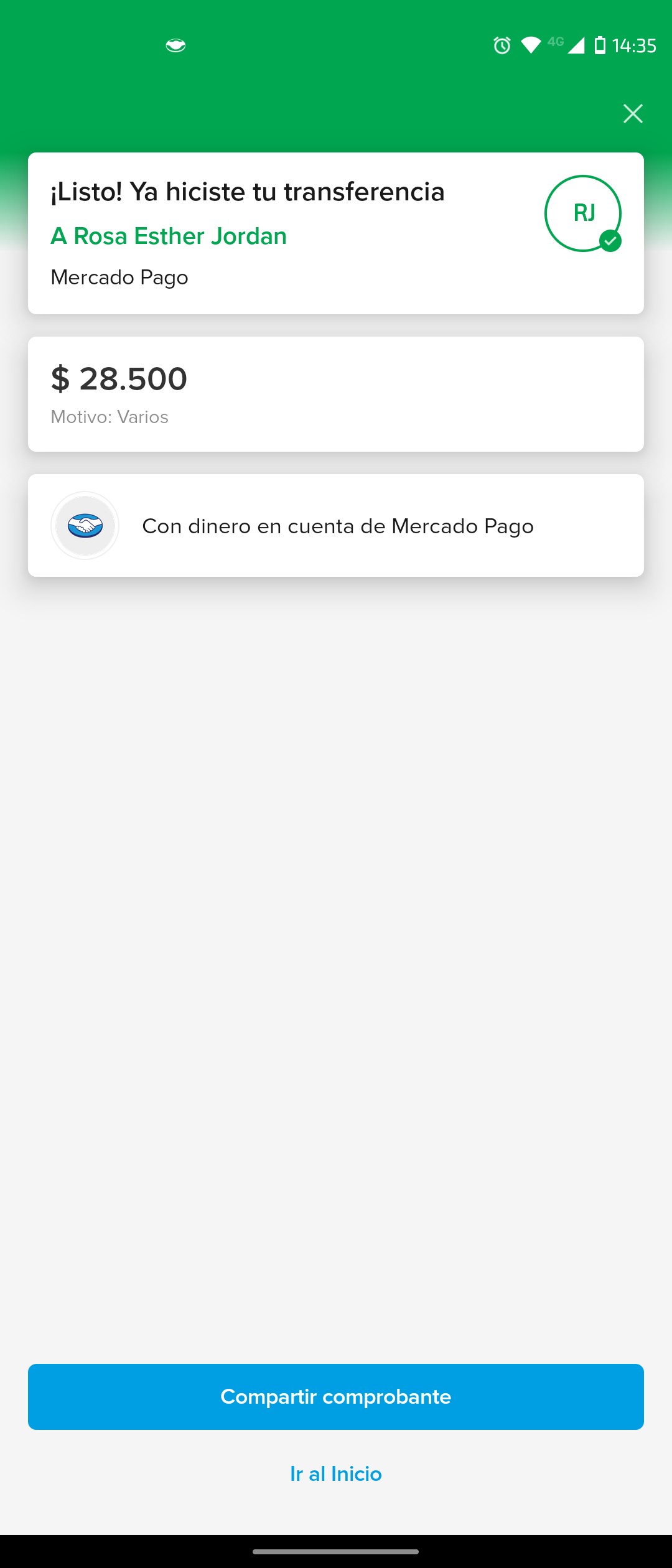Go to Ir al Inicio

point(336,1474)
